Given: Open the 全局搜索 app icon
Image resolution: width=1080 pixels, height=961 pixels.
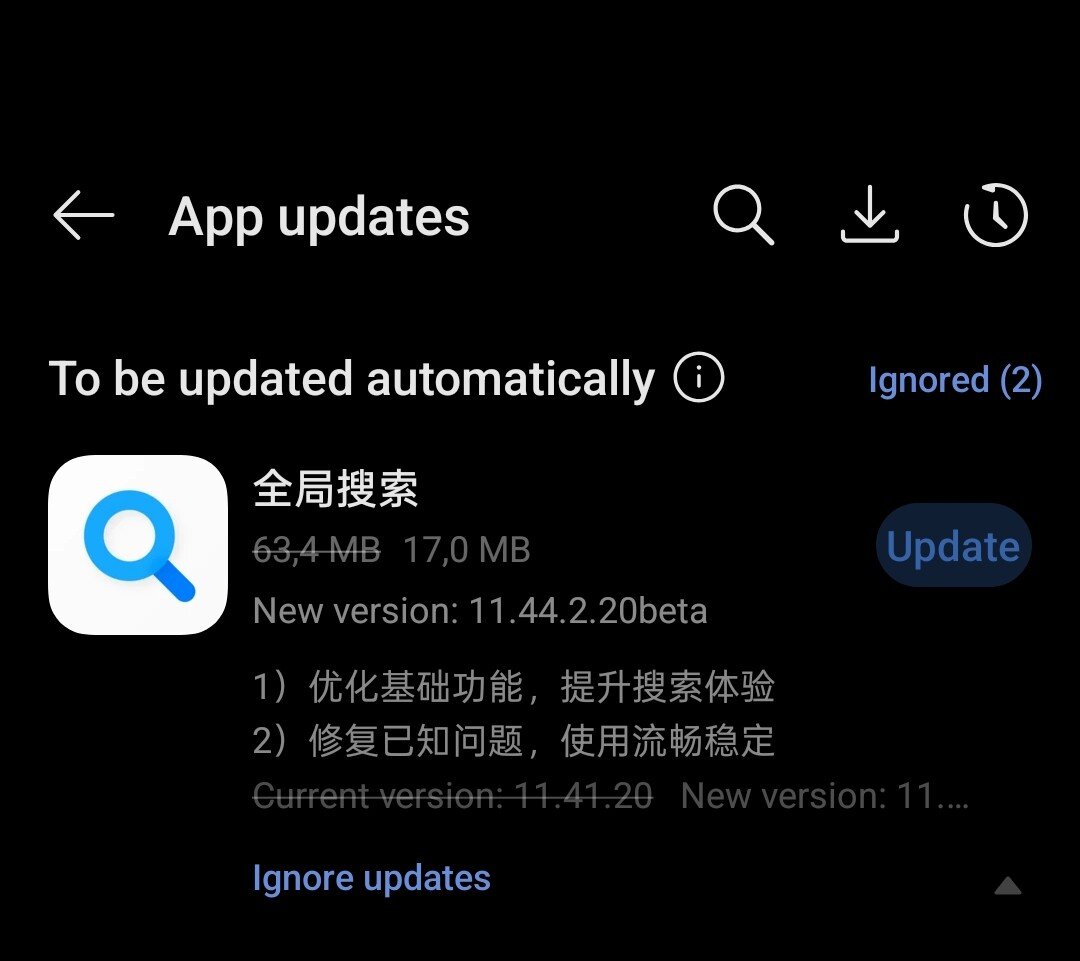Looking at the screenshot, I should coord(138,545).
